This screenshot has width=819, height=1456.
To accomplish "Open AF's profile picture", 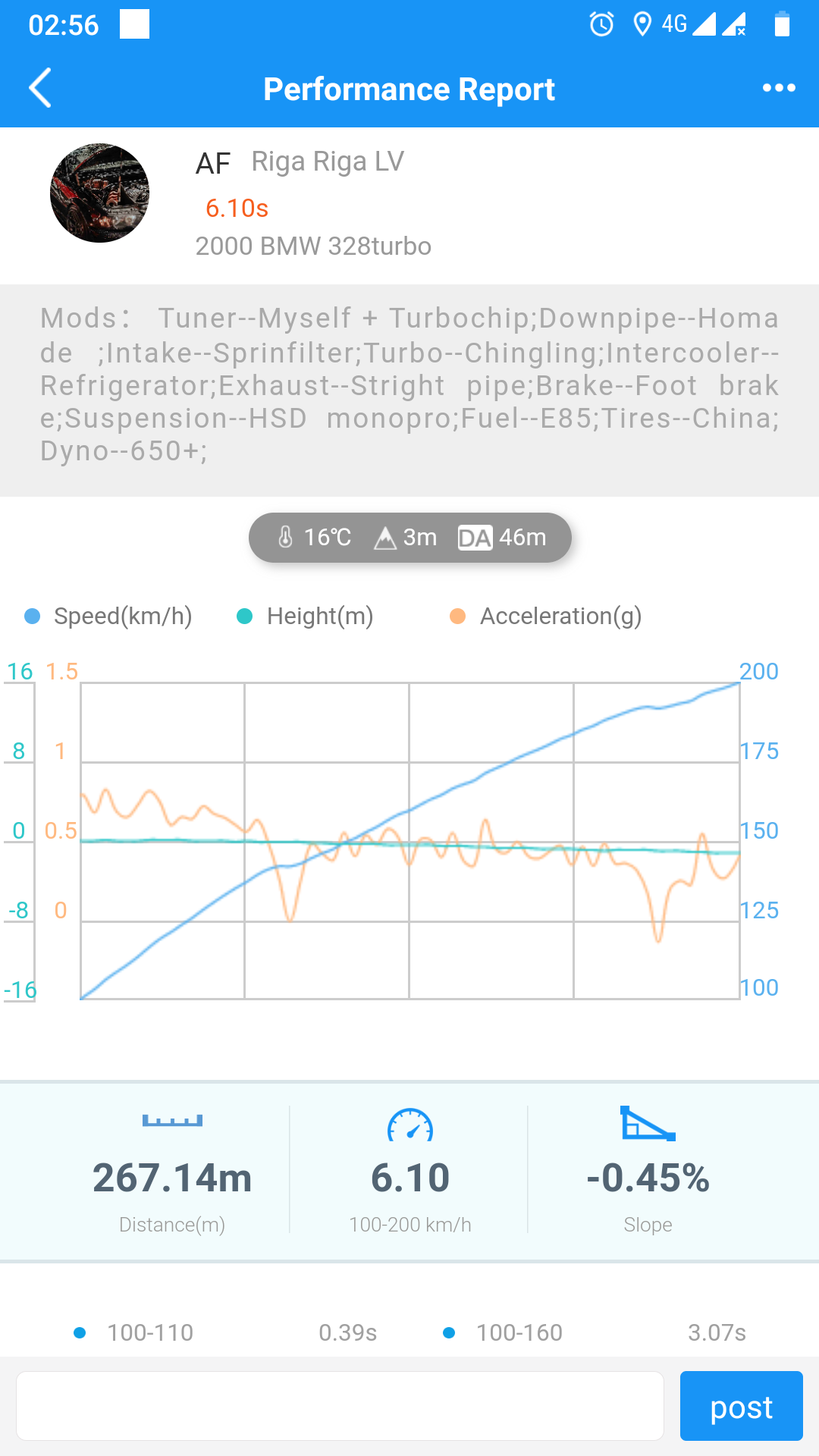I will 99,193.
